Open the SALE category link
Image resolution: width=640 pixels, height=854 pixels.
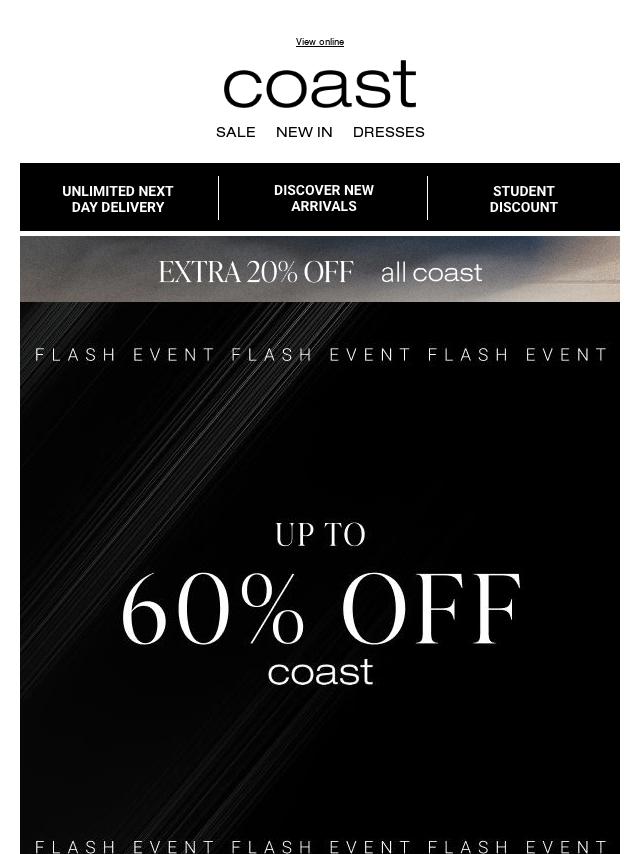coord(236,132)
